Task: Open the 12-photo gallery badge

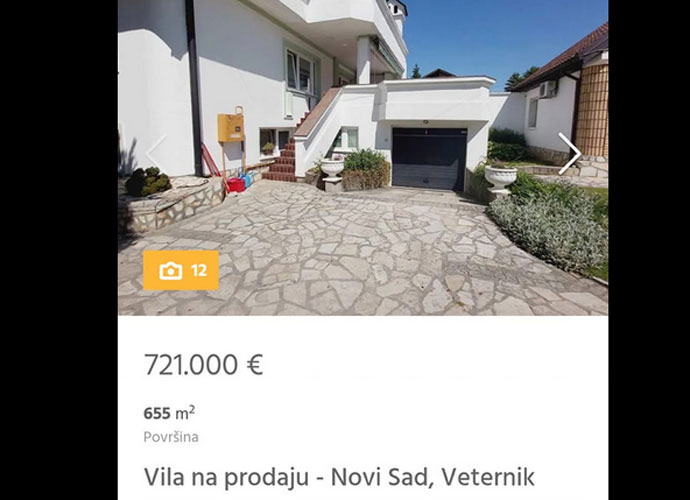Action: tap(181, 270)
